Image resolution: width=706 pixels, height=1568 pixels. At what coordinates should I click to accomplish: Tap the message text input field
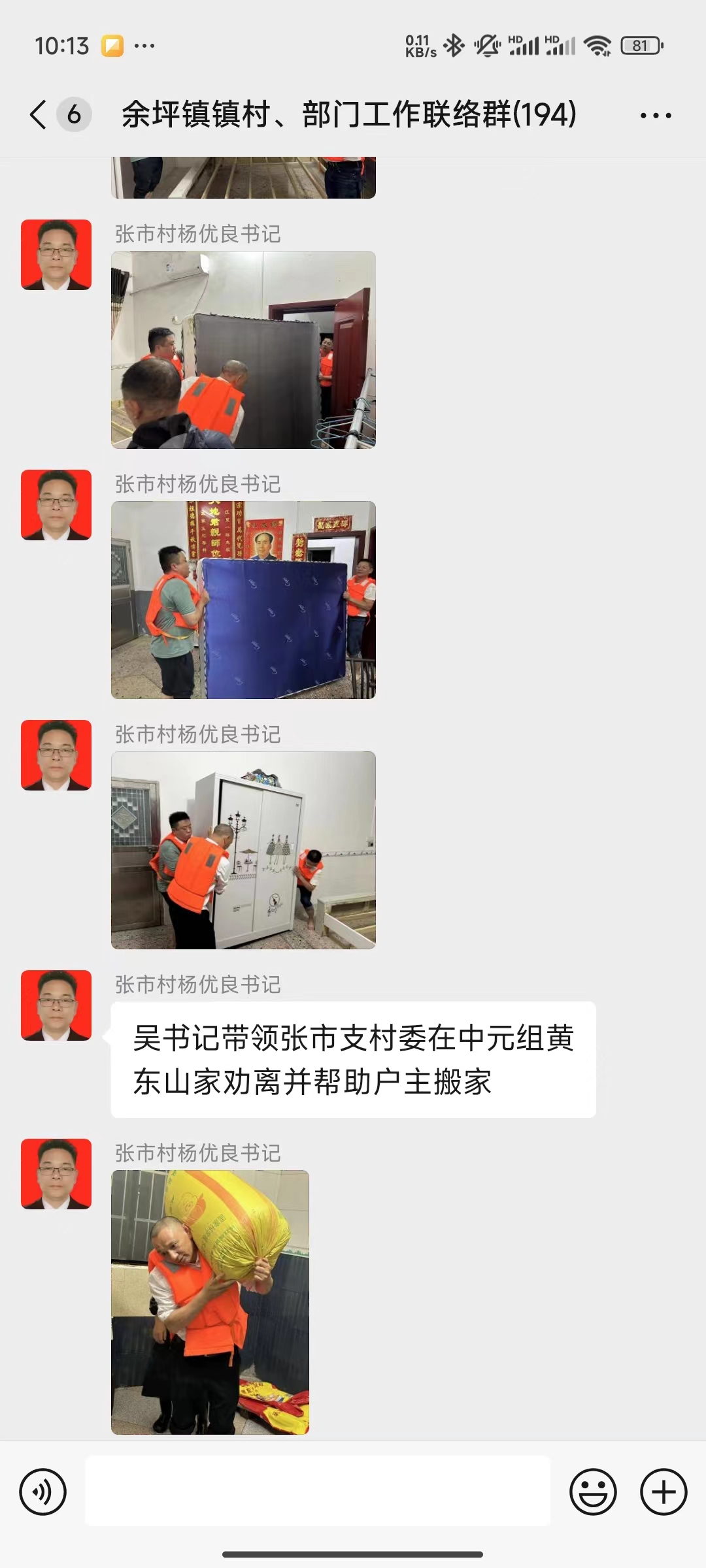coord(318,1491)
